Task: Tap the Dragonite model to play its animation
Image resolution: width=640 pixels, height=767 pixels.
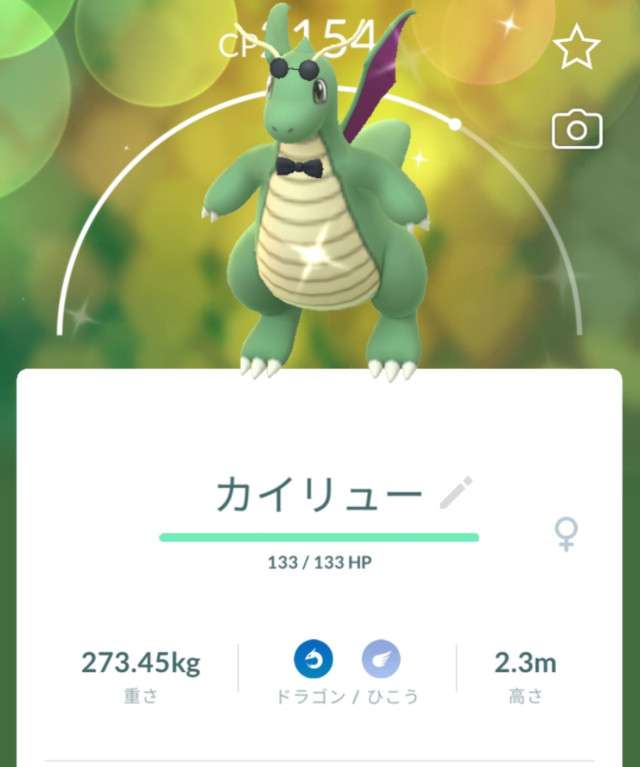Action: tap(318, 230)
